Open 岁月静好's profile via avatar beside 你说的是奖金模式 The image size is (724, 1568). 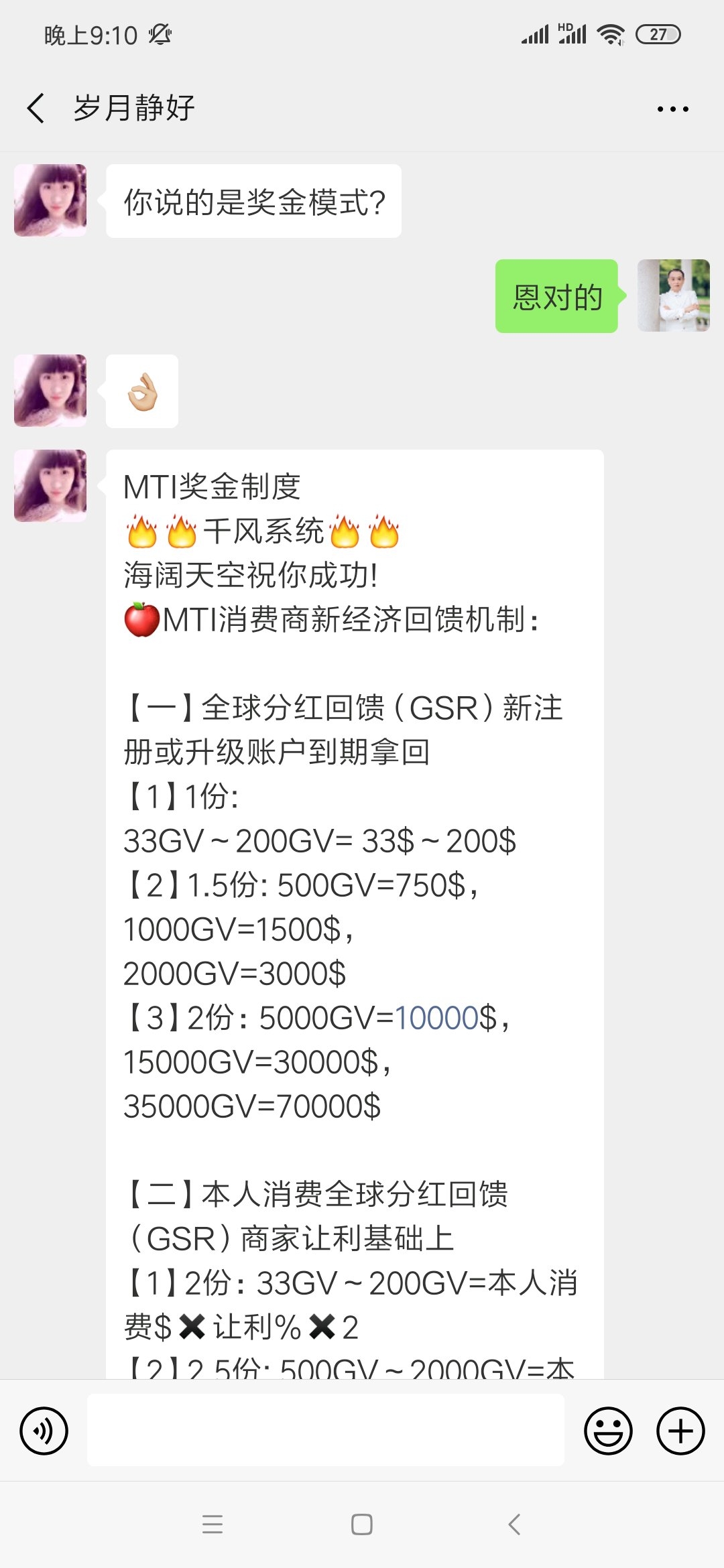coord(50,200)
